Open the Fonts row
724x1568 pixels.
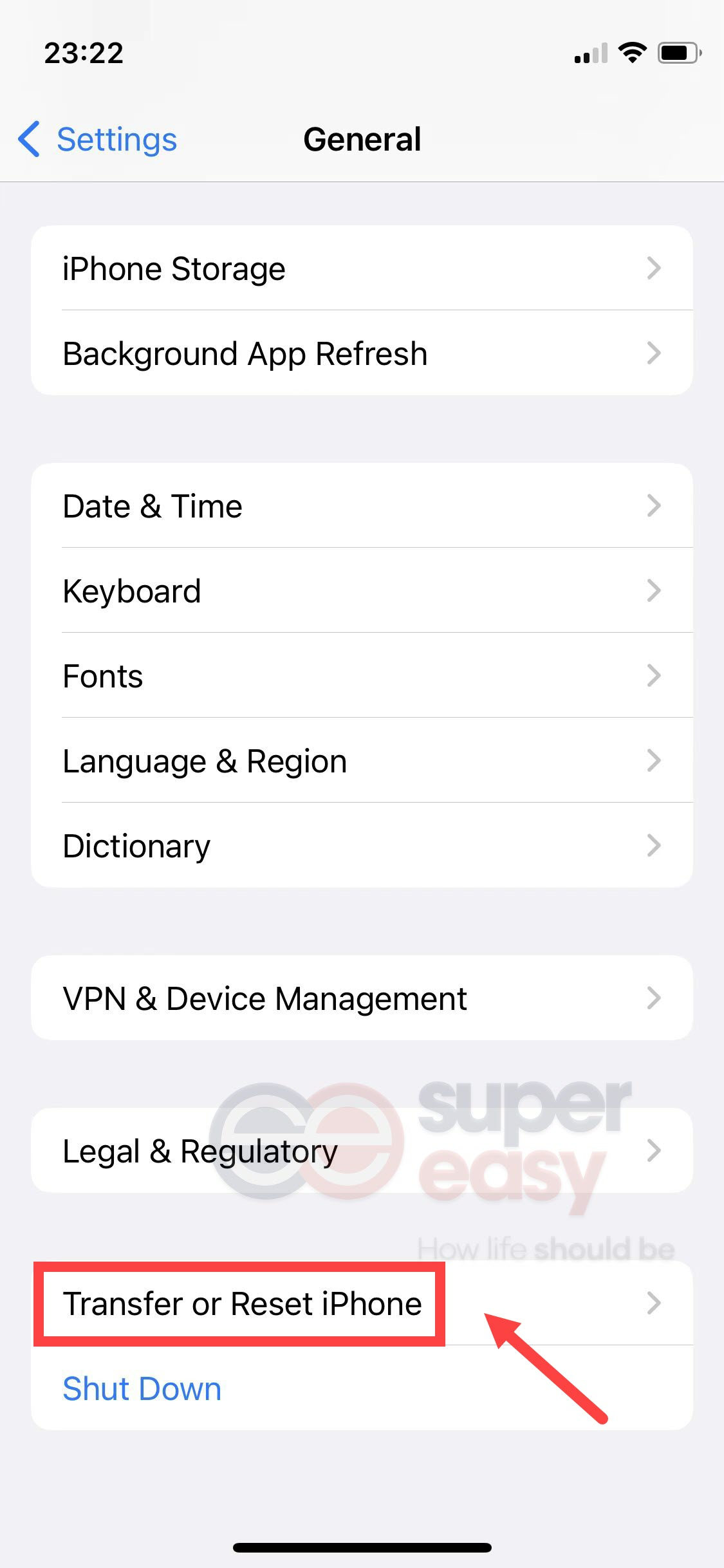tap(360, 676)
